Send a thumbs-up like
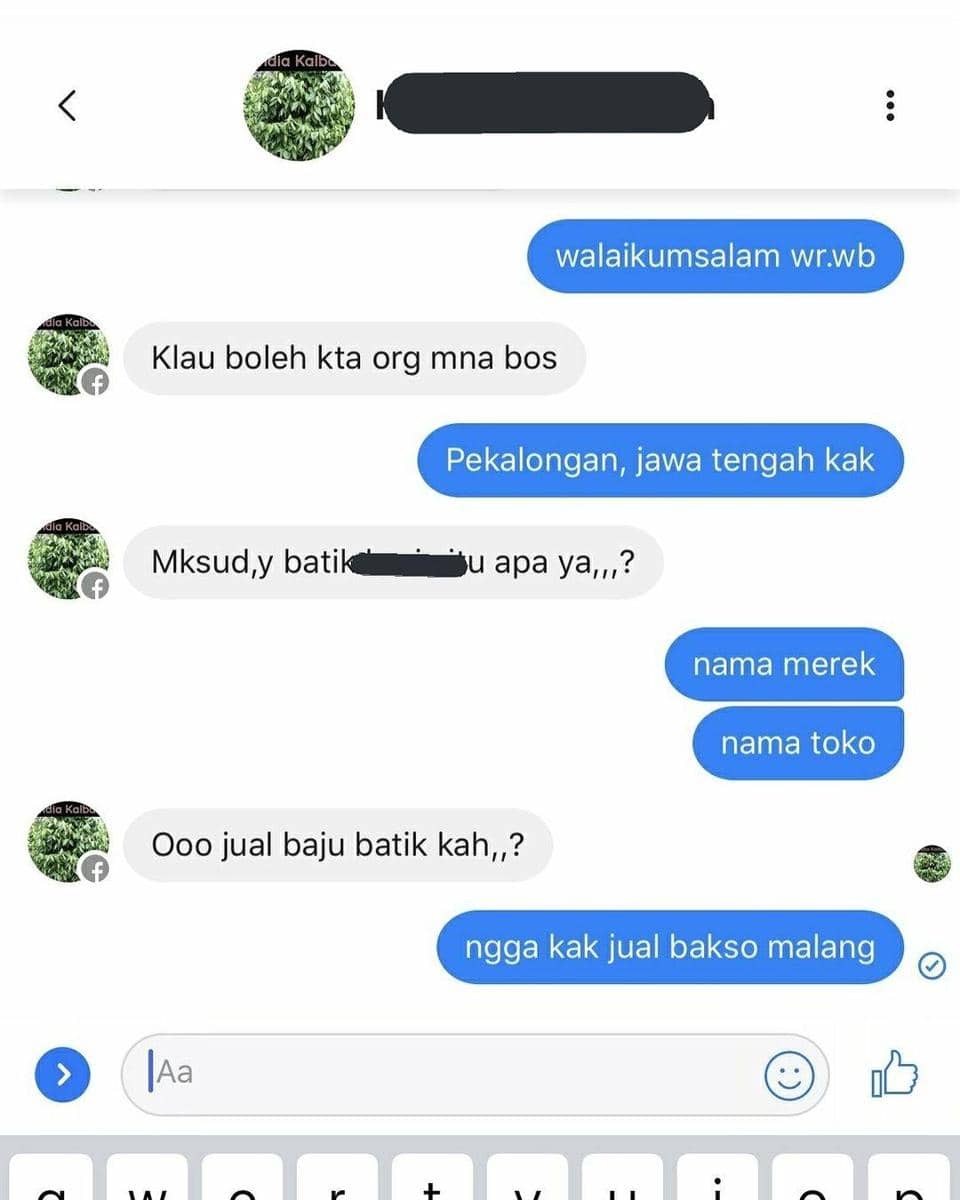The height and width of the screenshot is (1200, 960). pos(893,1074)
